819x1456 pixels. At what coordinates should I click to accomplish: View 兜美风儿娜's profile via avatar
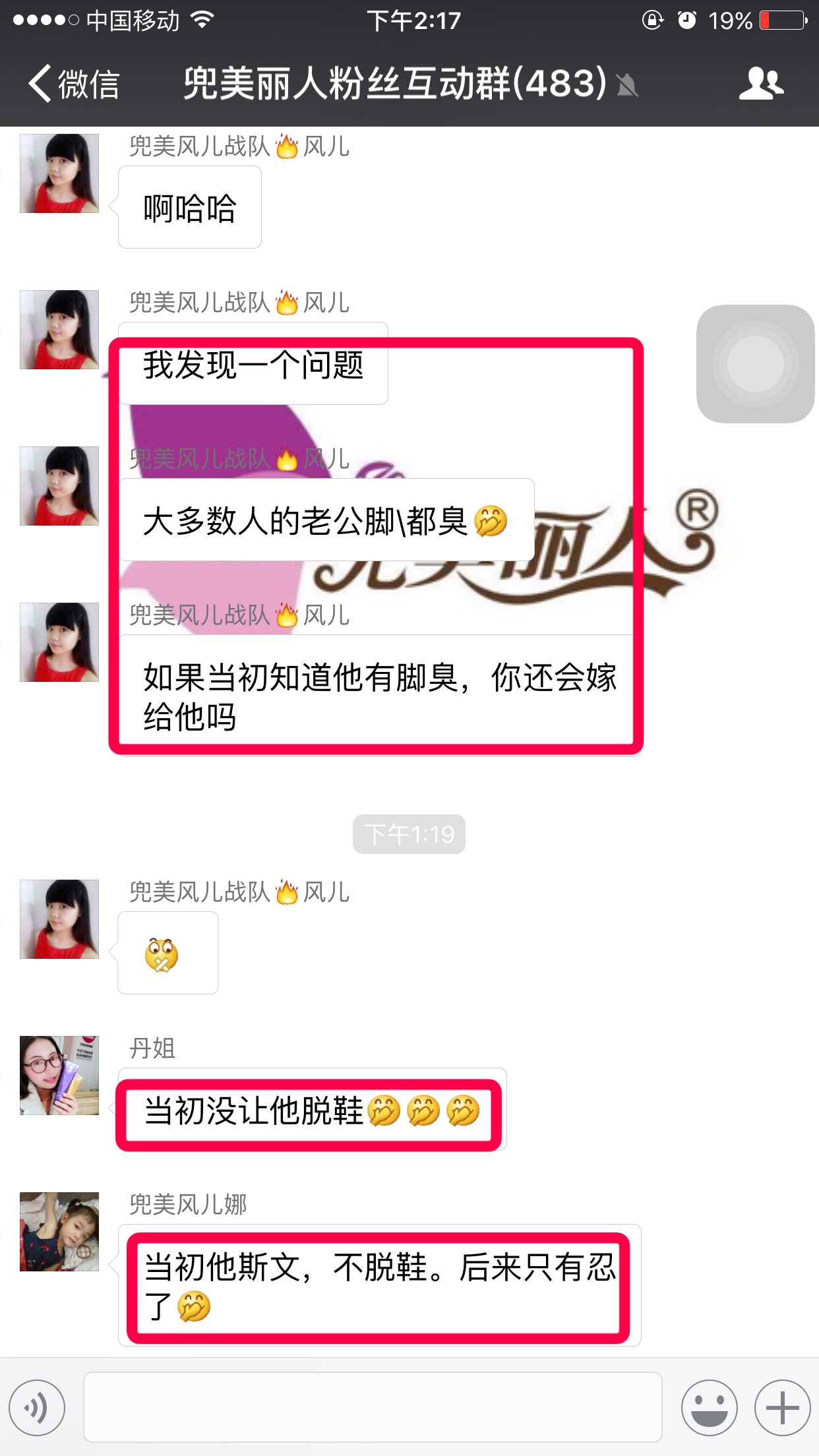[x=59, y=1231]
